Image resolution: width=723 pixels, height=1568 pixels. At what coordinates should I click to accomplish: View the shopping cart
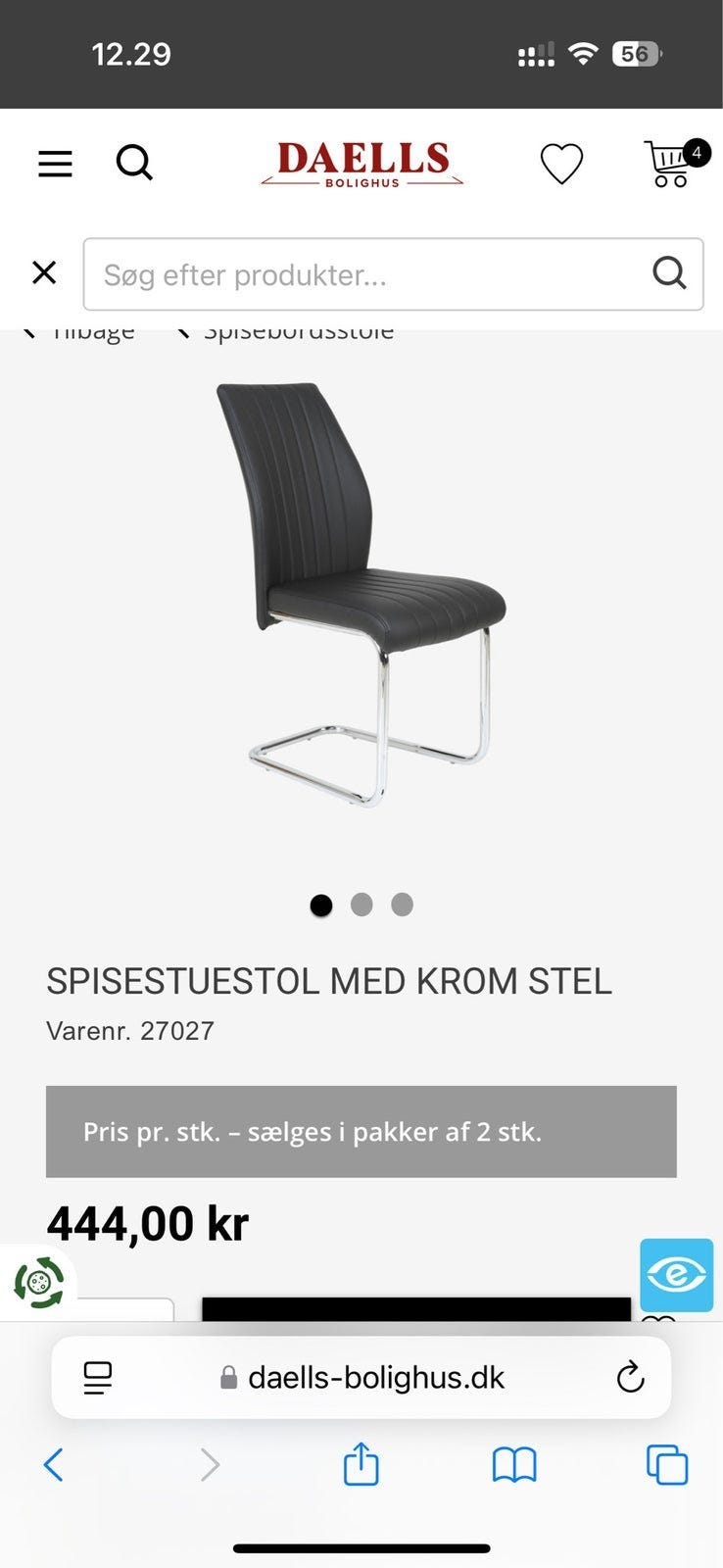click(671, 164)
